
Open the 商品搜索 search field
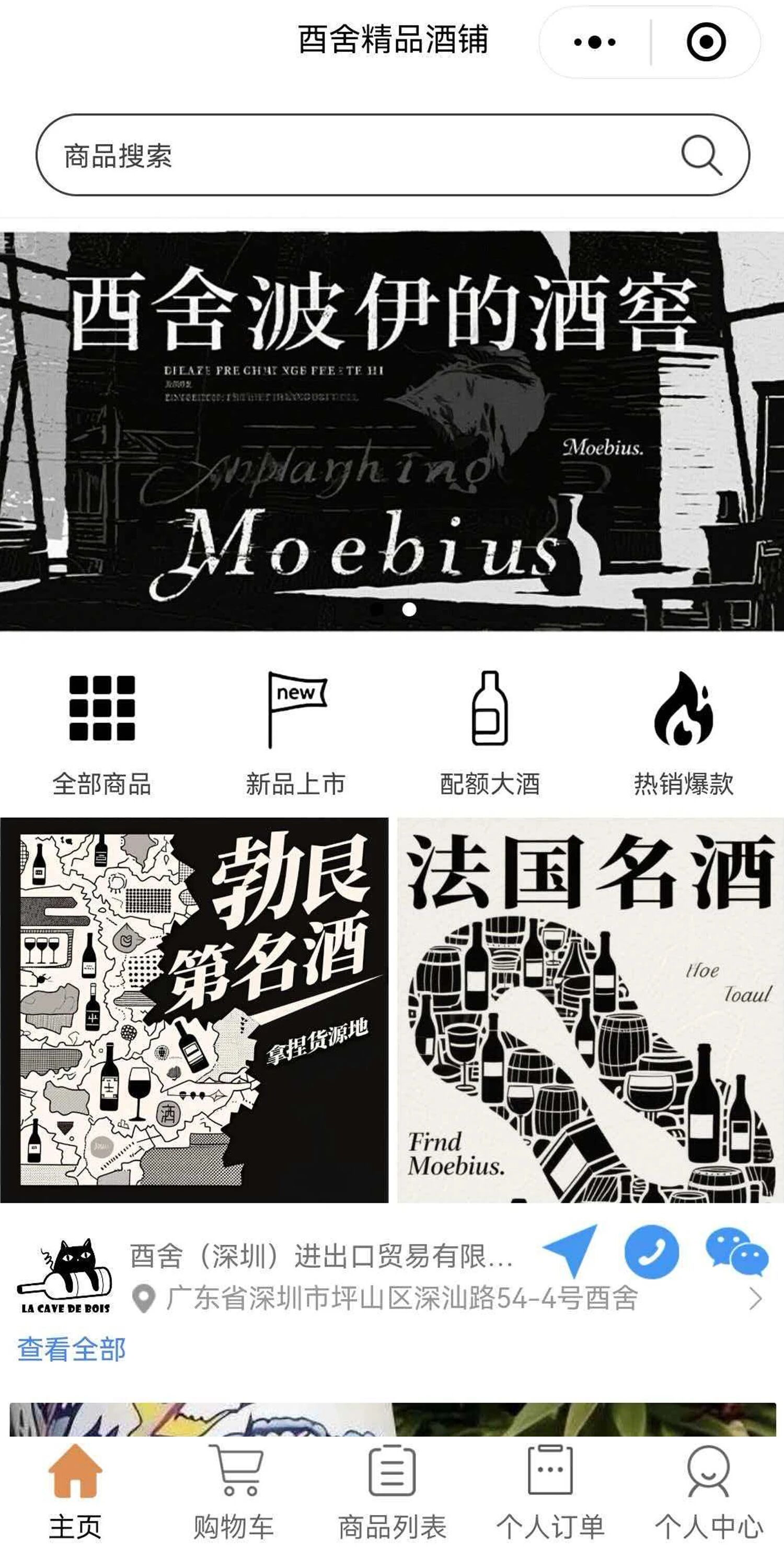[x=393, y=155]
